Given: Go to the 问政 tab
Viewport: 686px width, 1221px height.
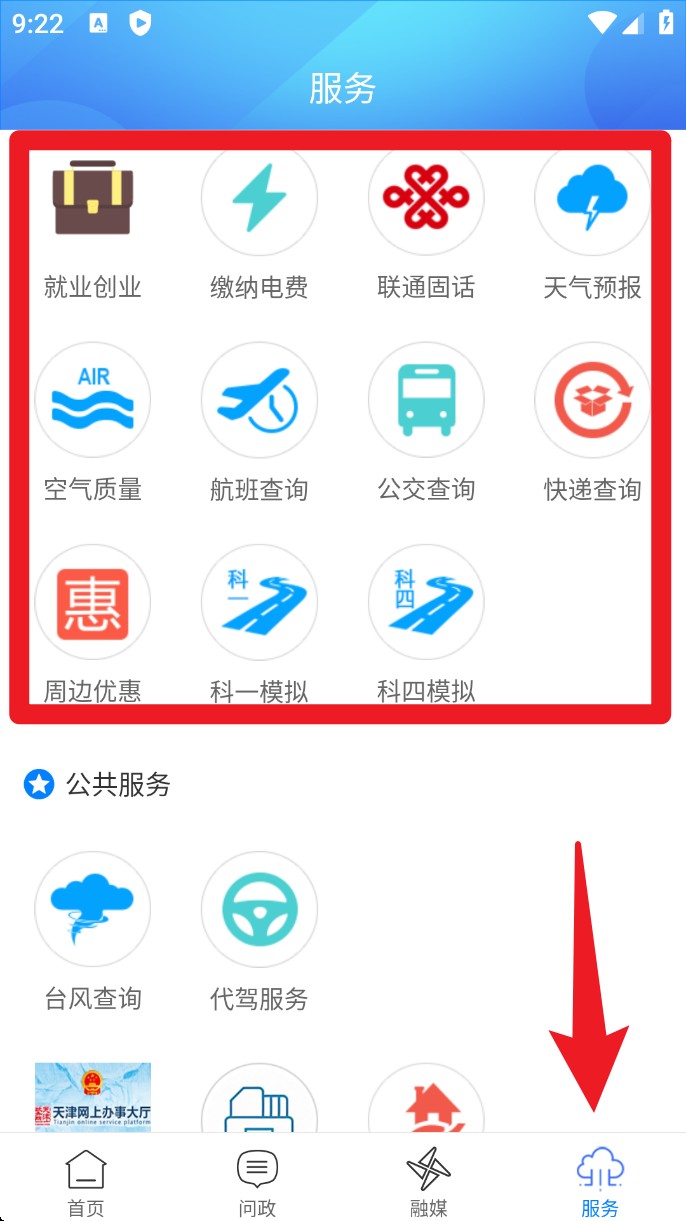Looking at the screenshot, I should (x=257, y=1180).
